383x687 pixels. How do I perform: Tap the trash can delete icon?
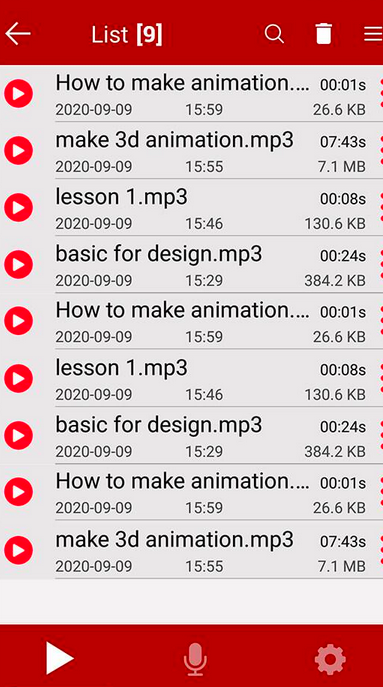(x=324, y=34)
